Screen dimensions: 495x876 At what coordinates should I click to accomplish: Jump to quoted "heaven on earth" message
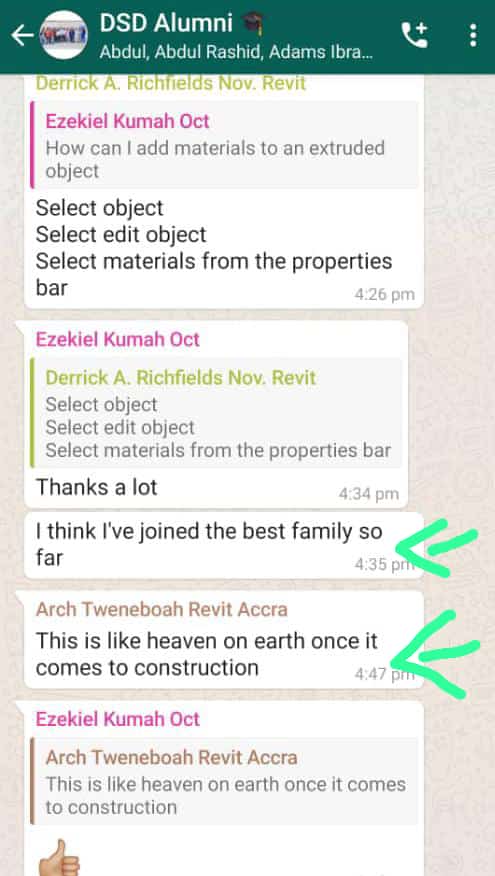coord(224,781)
